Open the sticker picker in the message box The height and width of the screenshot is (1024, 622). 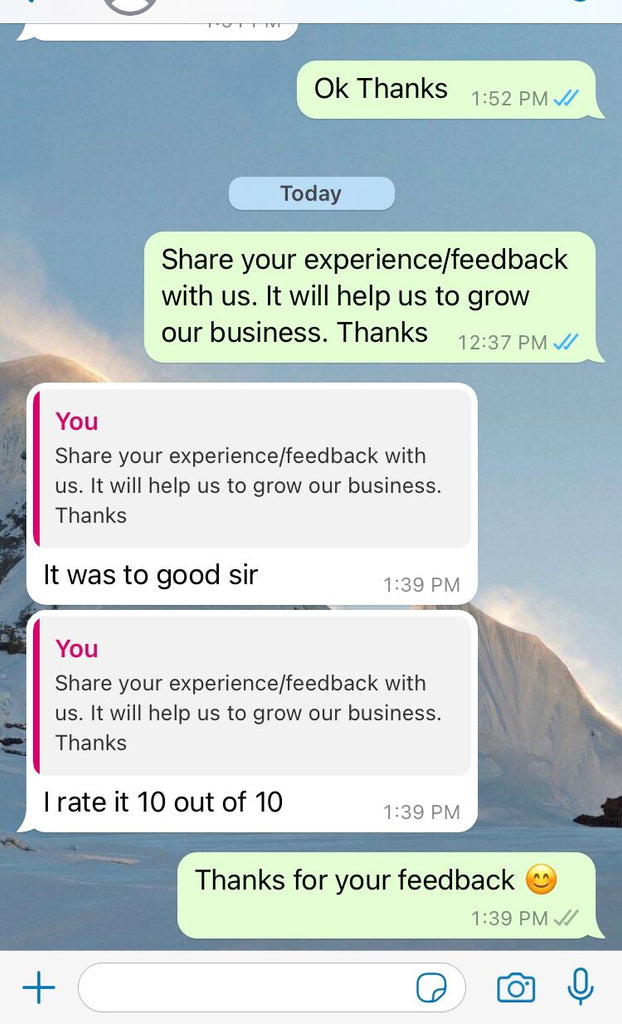432,988
